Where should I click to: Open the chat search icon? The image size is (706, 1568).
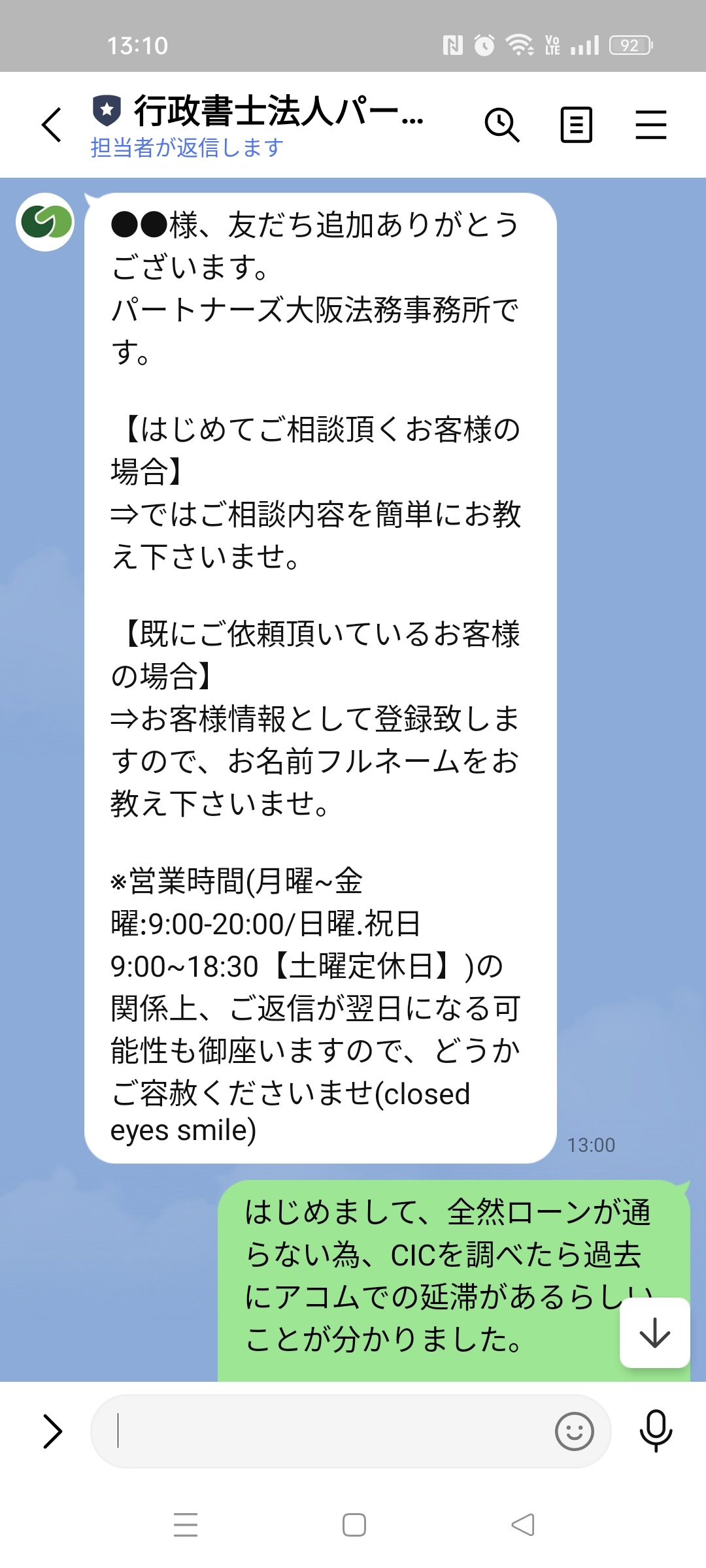point(501,125)
